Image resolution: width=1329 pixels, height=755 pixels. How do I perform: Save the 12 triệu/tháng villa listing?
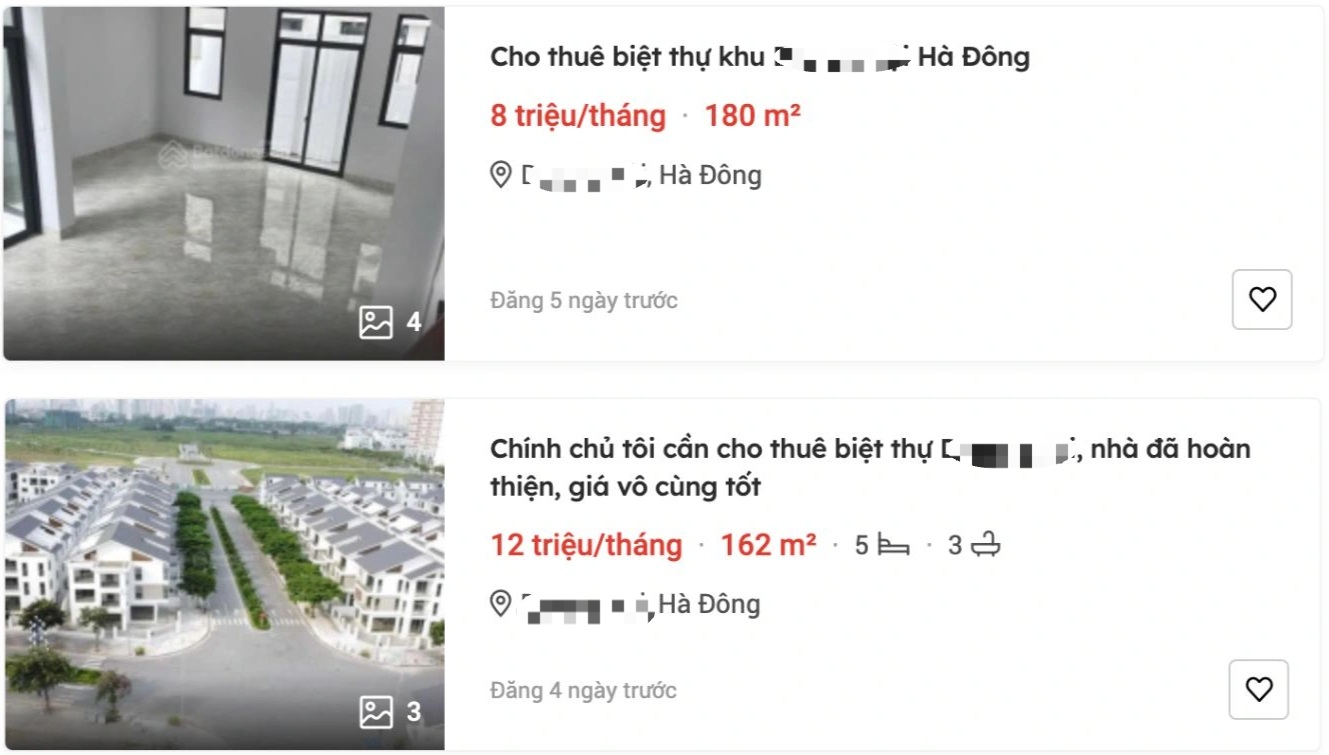[1258, 689]
